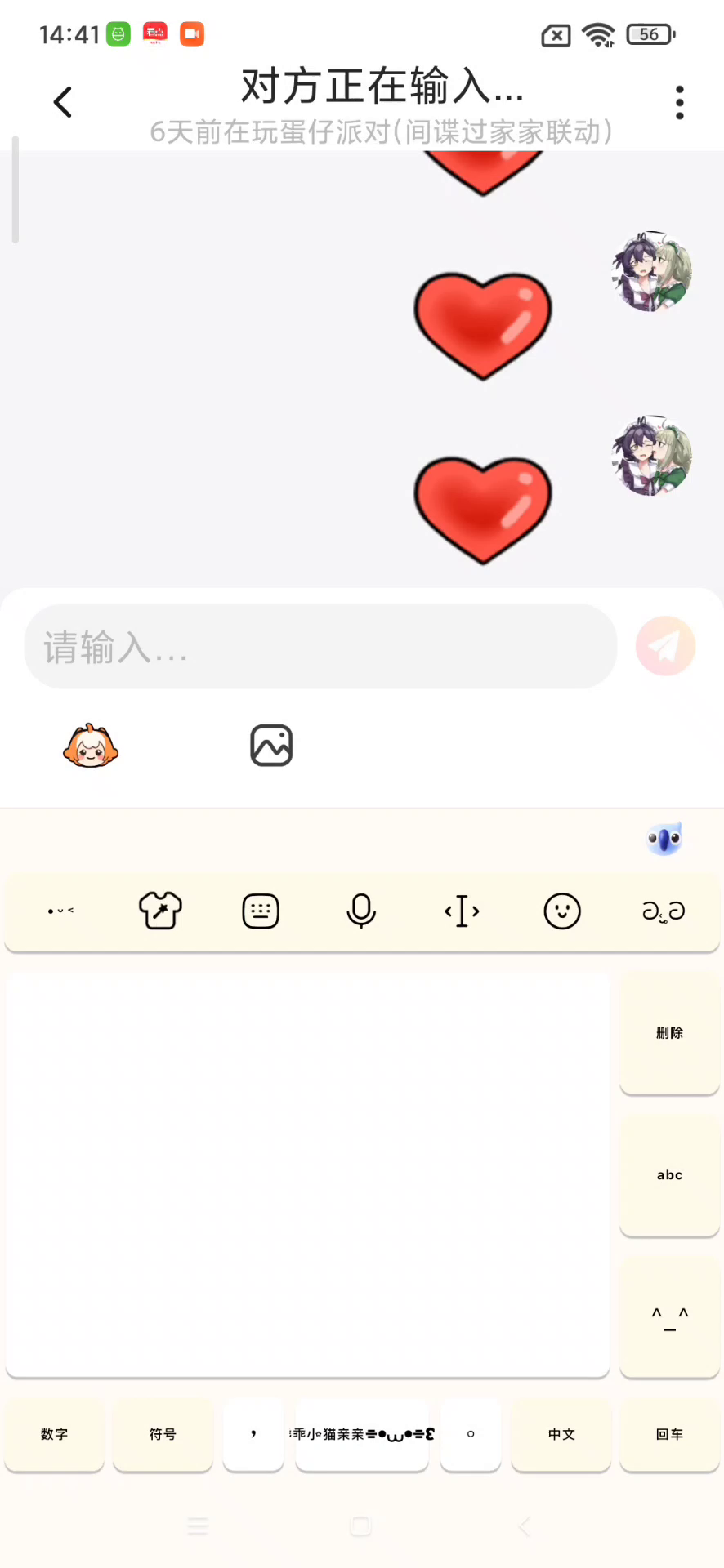Tap the 中文 language key

coord(561,1434)
